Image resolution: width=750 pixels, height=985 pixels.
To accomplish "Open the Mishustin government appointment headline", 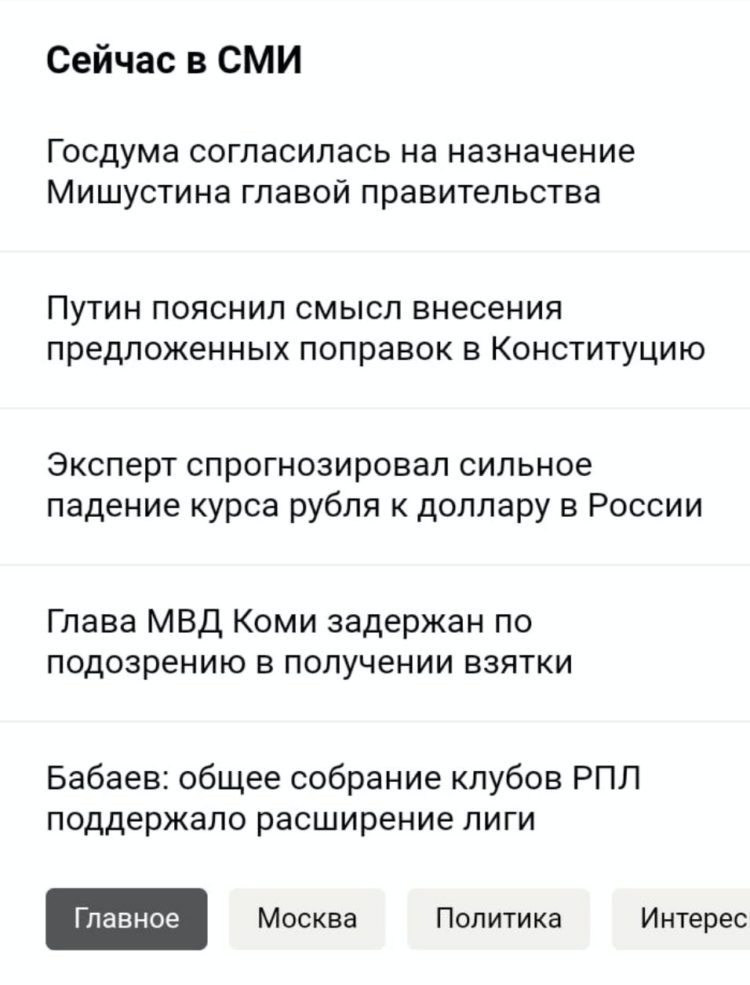I will (340, 172).
